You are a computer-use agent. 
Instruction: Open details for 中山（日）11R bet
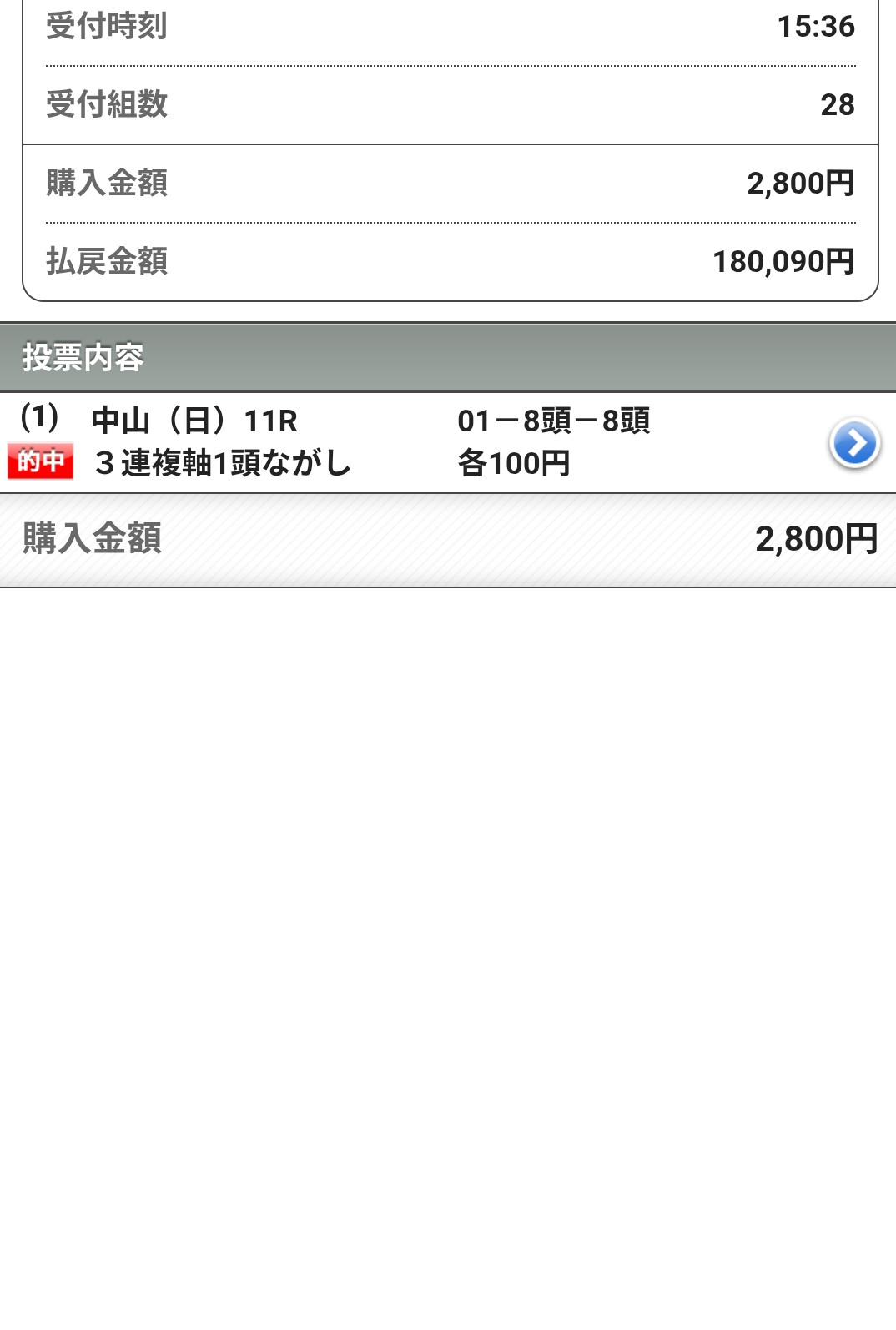[x=853, y=443]
